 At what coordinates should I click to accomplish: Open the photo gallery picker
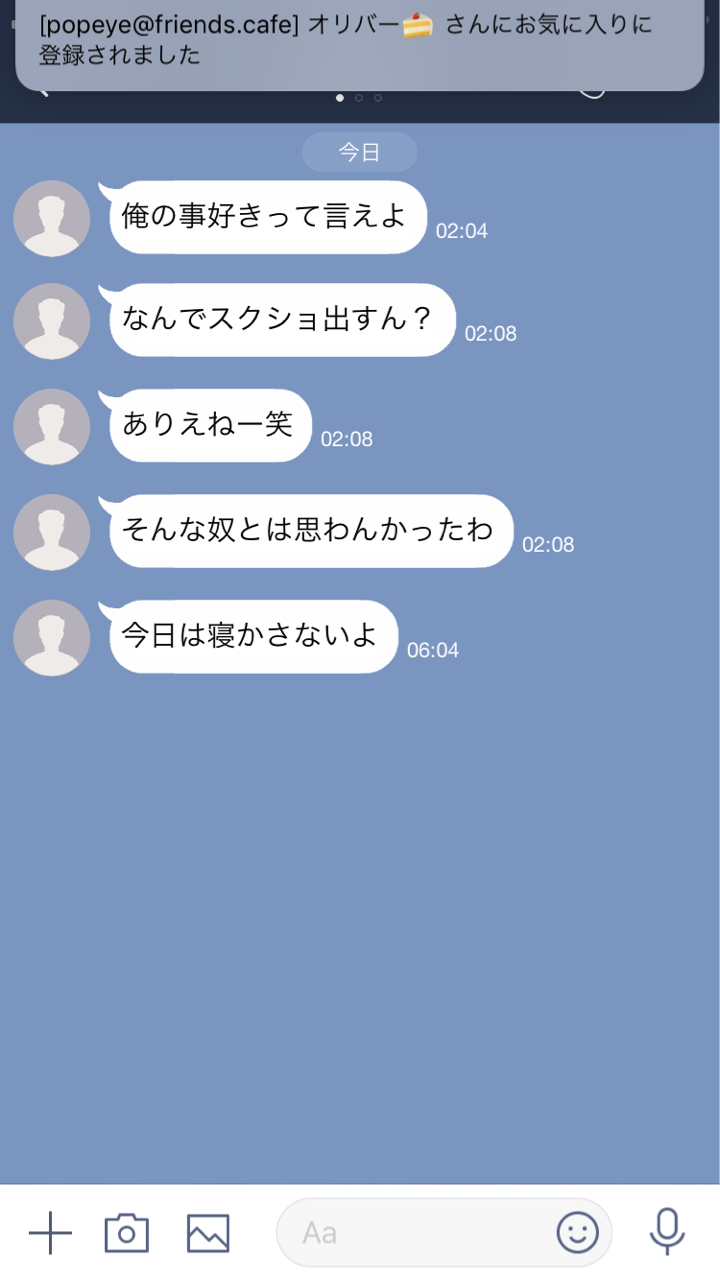pos(208,1233)
